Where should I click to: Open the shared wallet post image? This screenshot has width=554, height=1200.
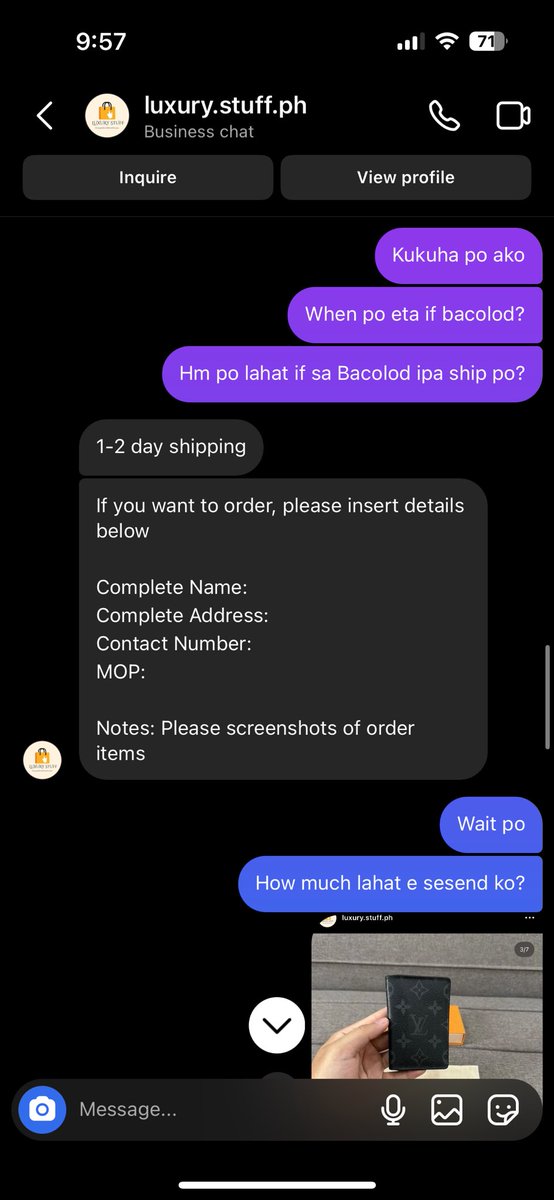(x=427, y=1004)
